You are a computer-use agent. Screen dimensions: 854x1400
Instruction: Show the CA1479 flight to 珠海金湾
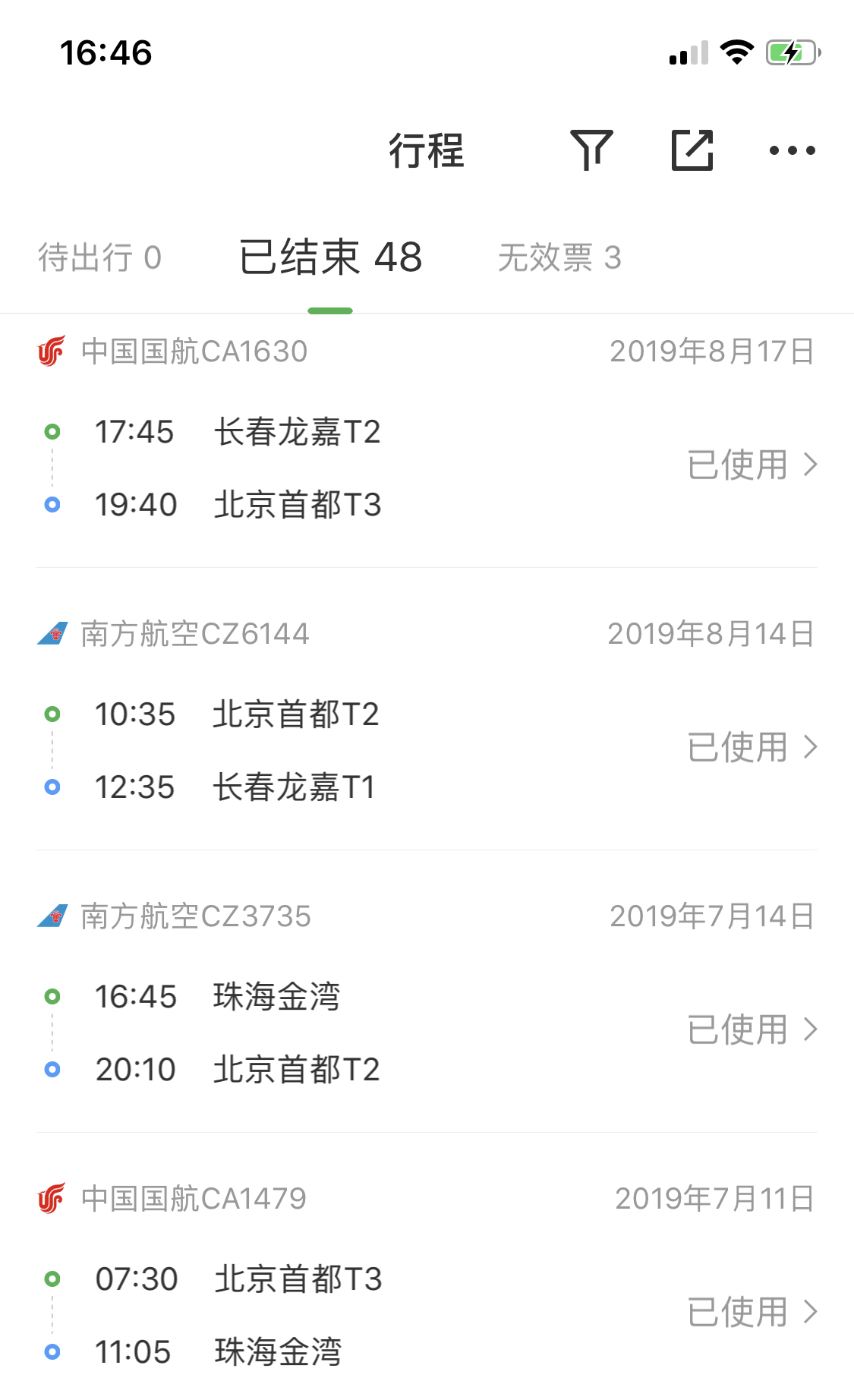point(427,1312)
